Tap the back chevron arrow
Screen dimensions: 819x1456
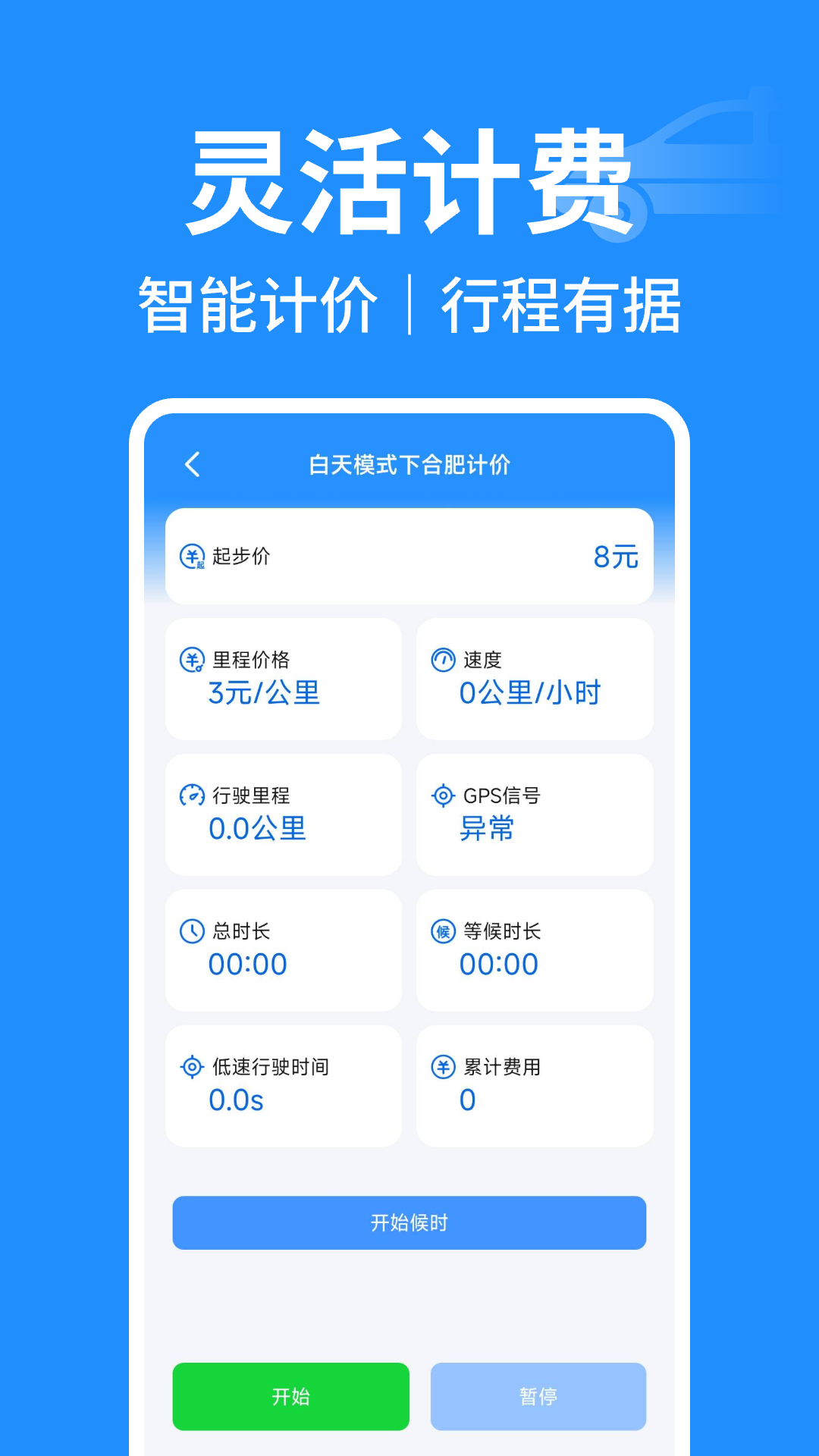[x=192, y=463]
